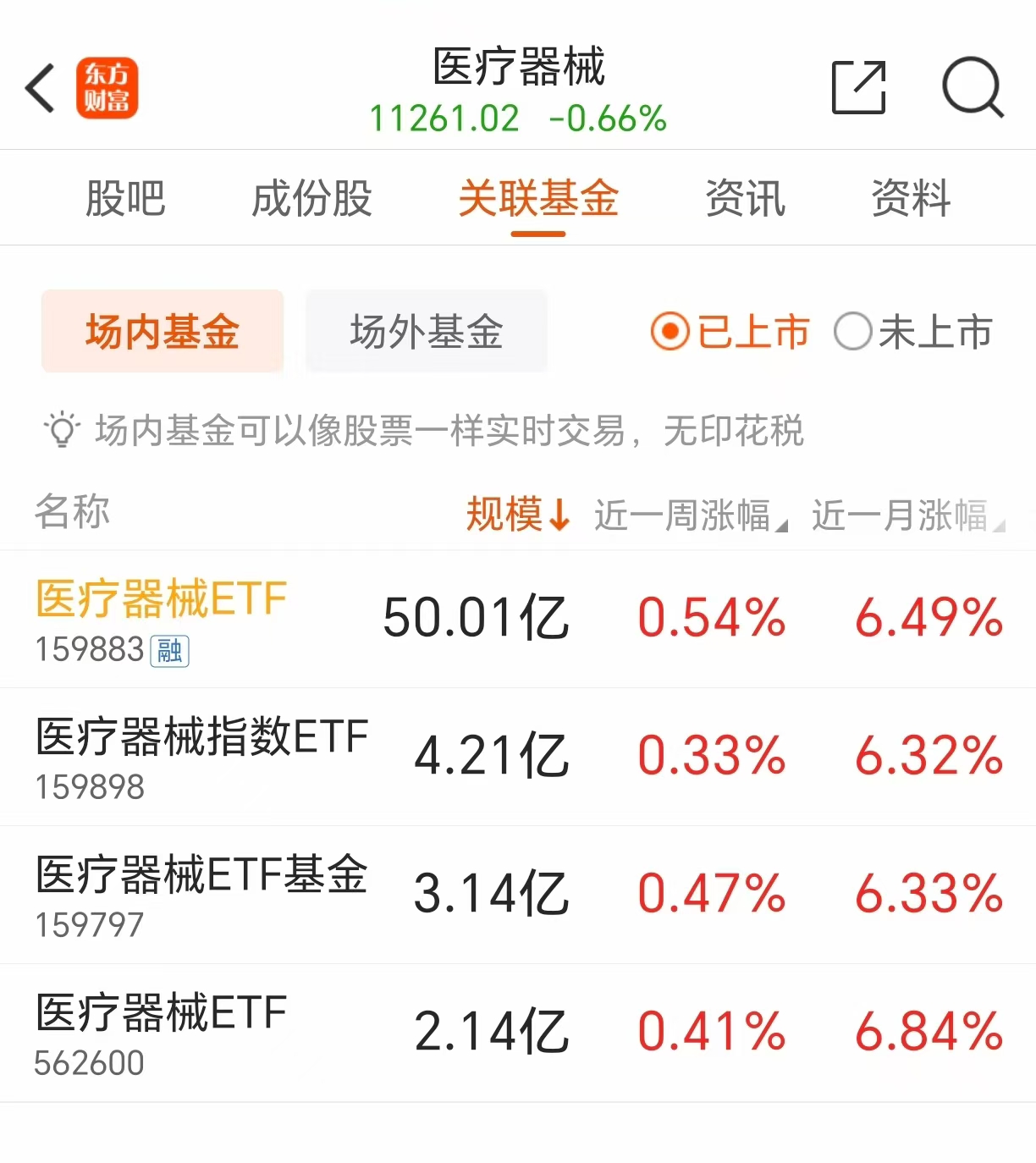
Task: Select the 场外基金 segment
Action: point(427,331)
